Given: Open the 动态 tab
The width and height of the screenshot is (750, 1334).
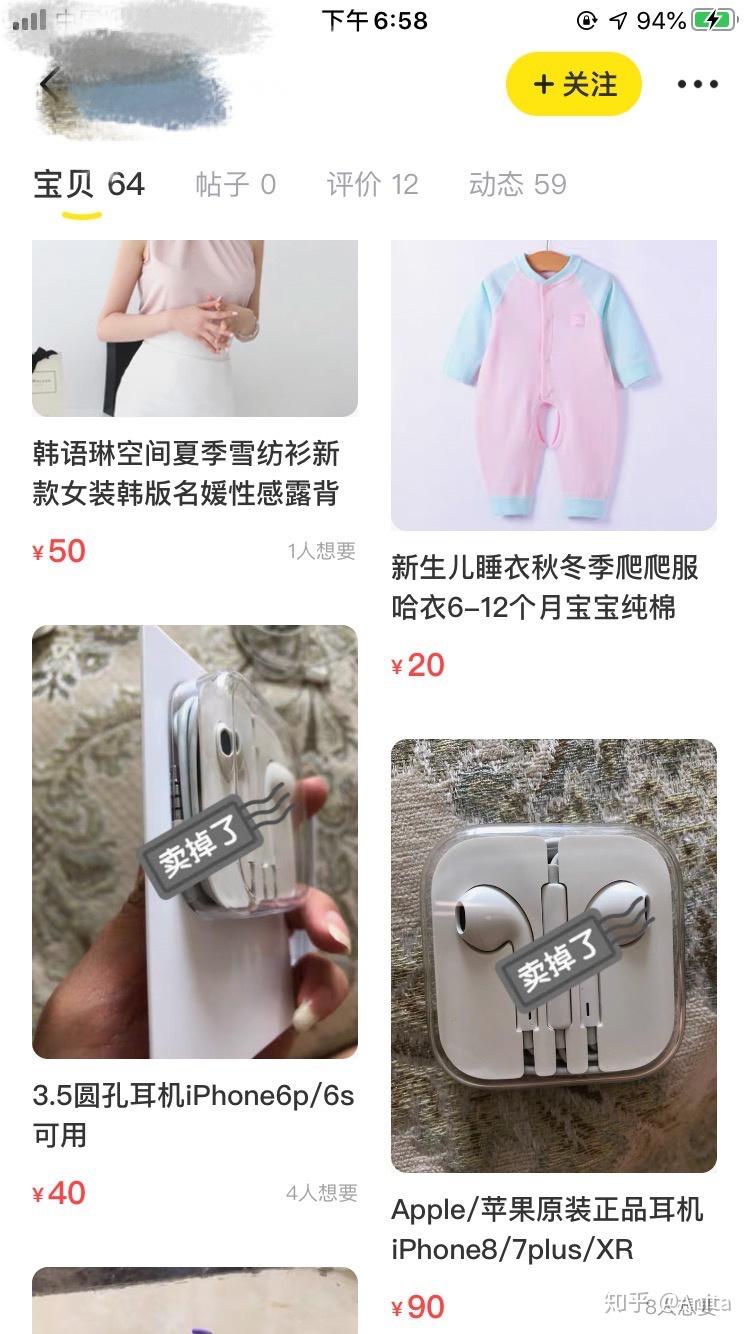Looking at the screenshot, I should 517,184.
